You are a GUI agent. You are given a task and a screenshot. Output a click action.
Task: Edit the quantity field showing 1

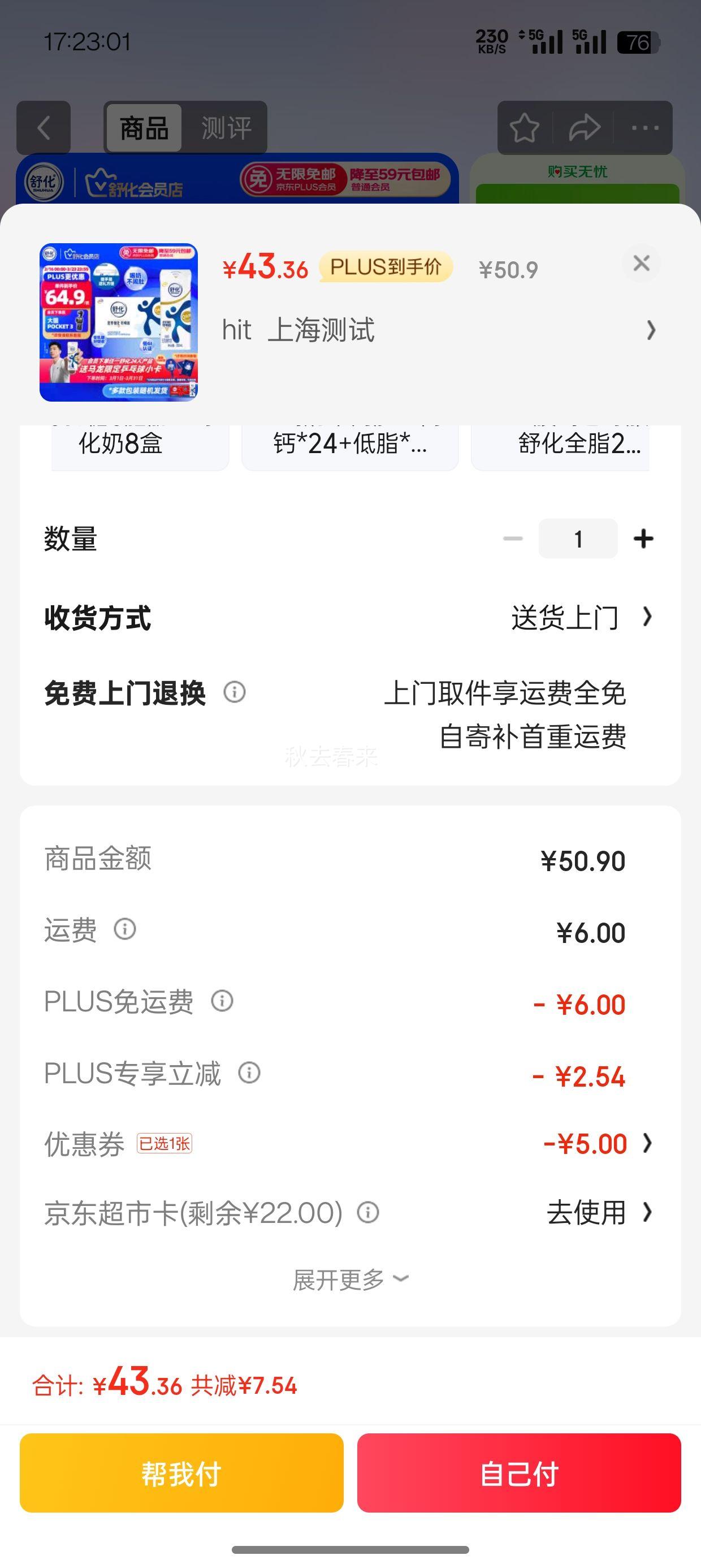(578, 539)
